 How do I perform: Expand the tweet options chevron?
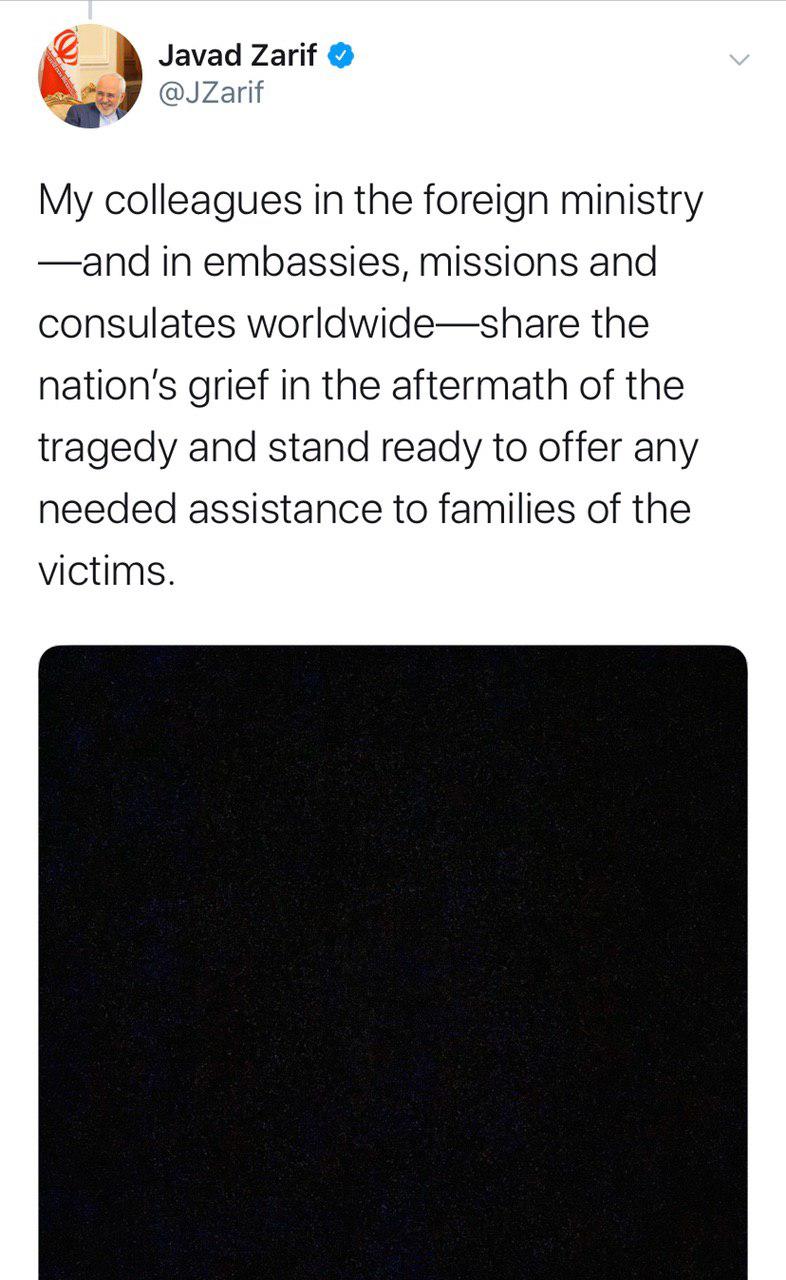point(738,61)
